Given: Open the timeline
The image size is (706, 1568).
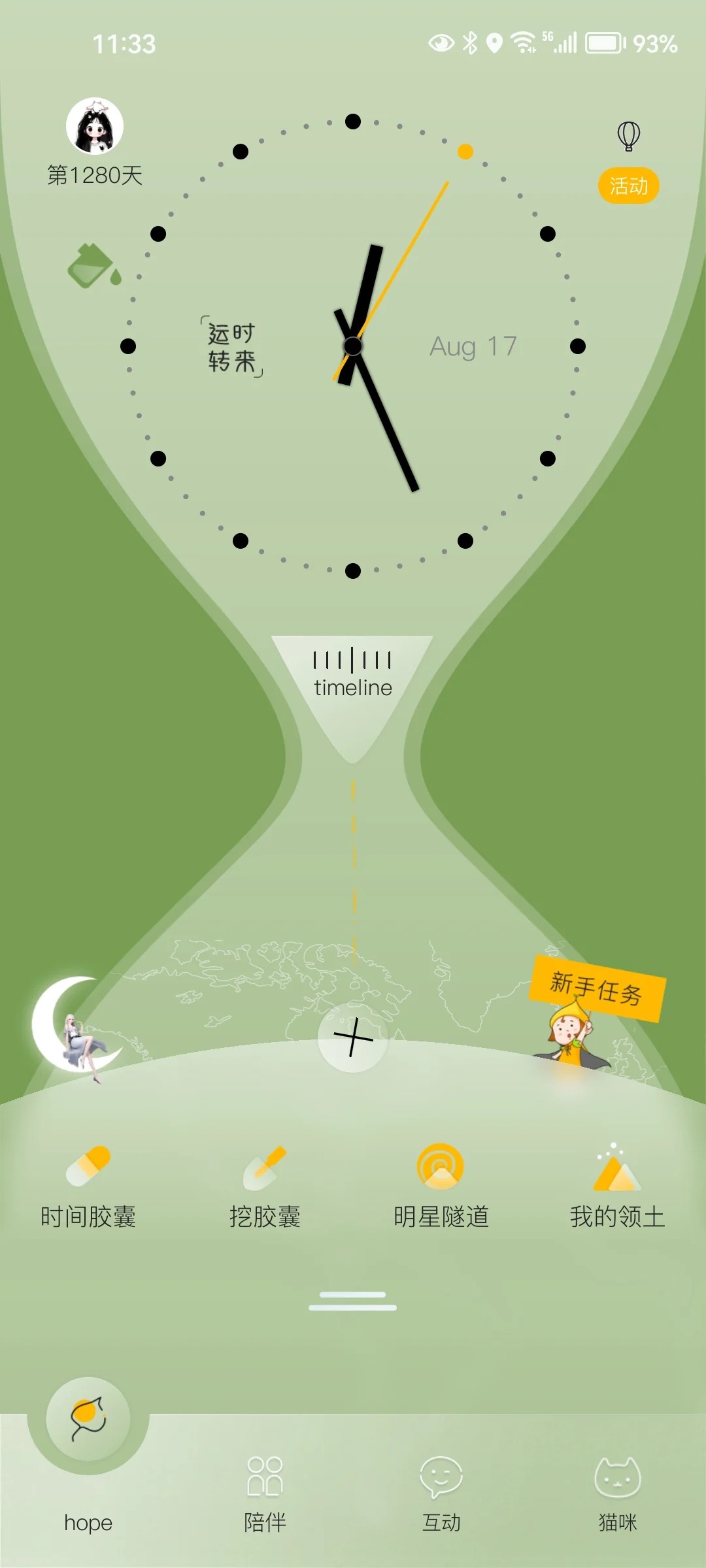Looking at the screenshot, I should 352,673.
